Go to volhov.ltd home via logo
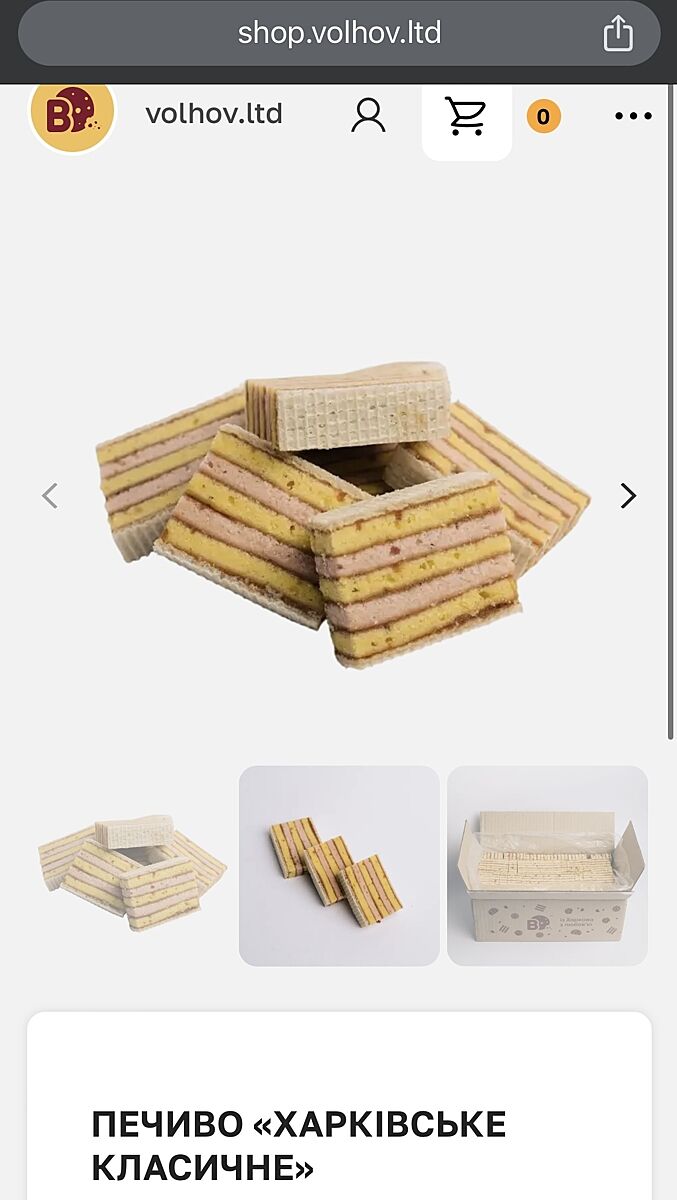This screenshot has height=1200, width=677. (73, 114)
